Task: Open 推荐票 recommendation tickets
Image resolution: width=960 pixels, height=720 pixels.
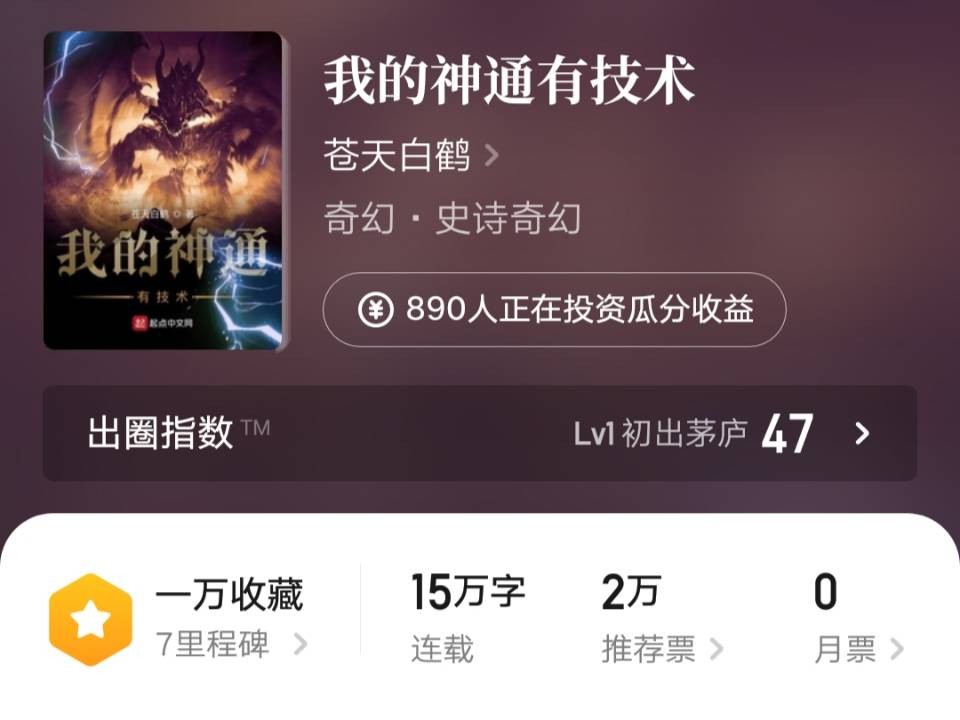Action: [660, 650]
